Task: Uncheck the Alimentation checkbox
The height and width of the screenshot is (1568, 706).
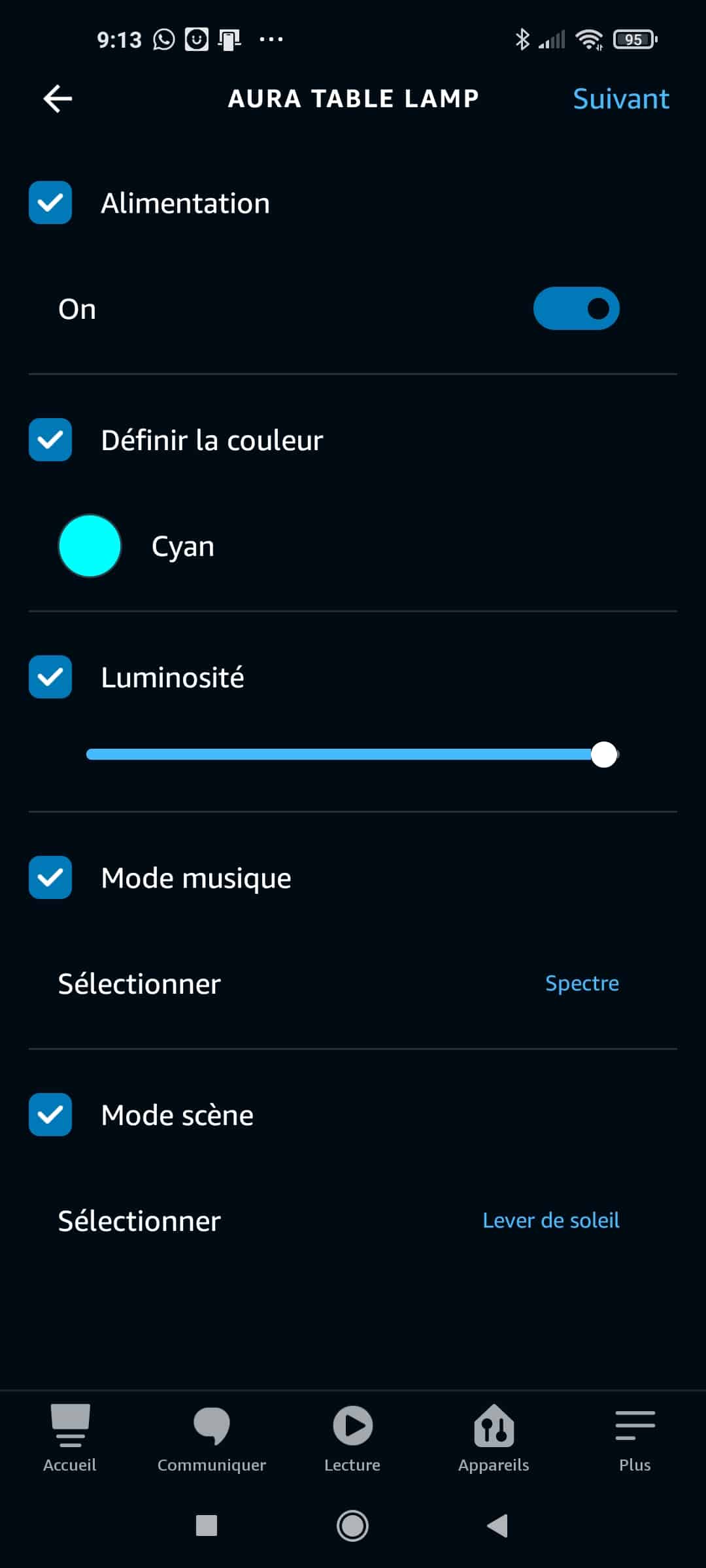Action: (50, 203)
